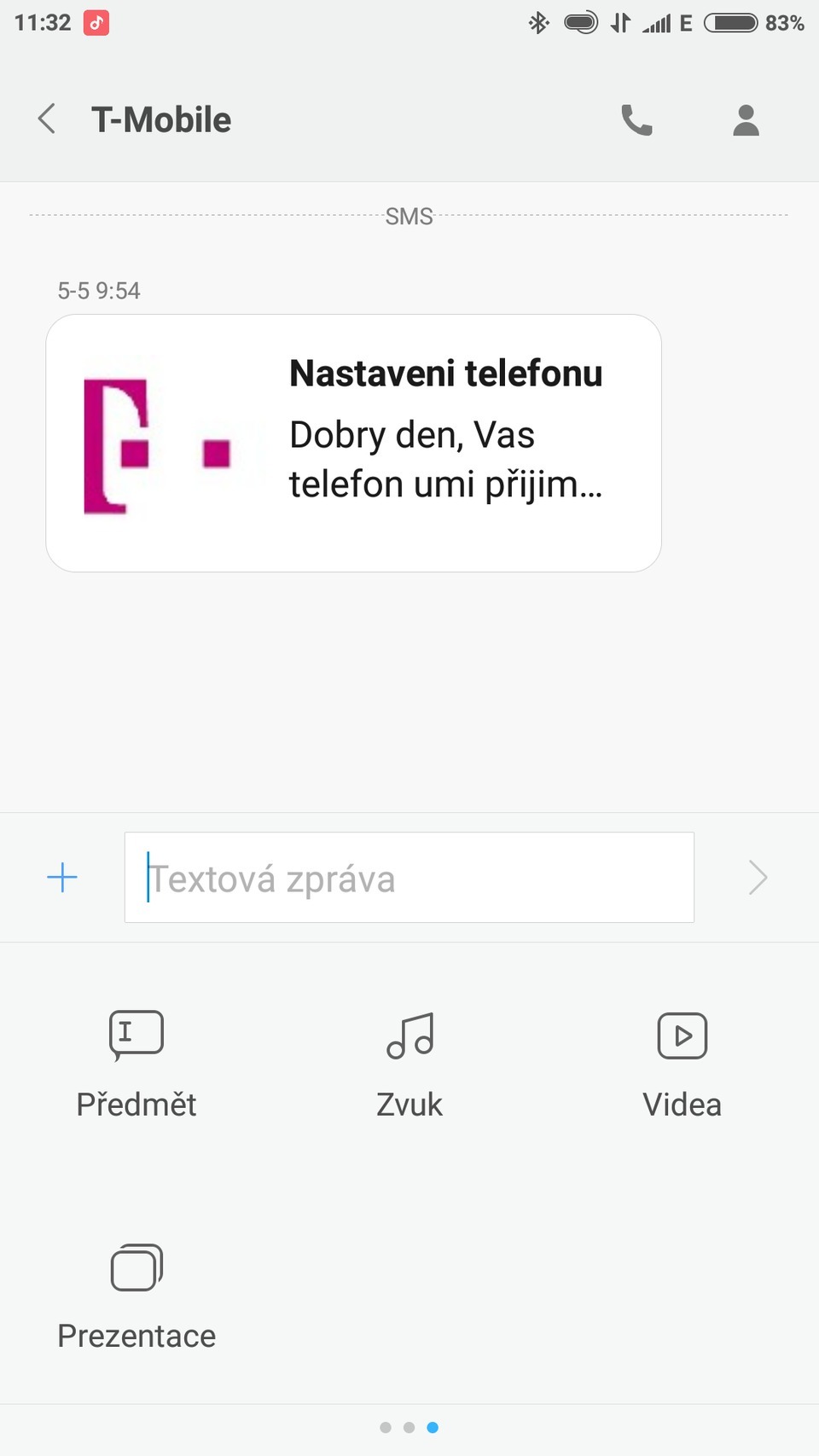This screenshot has height=1456, width=819.
Task: Call T-Mobile with the phone icon
Action: (x=636, y=120)
